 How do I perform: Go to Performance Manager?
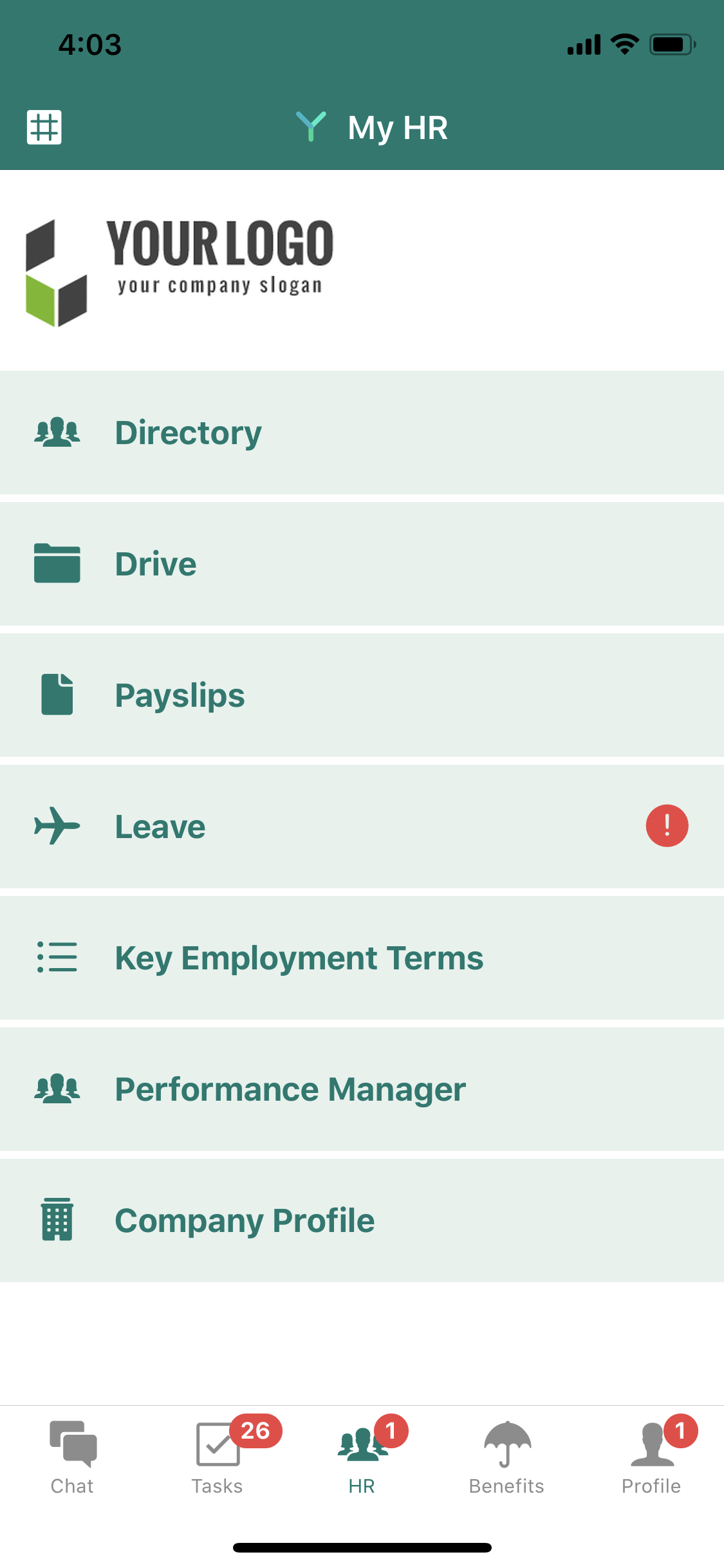point(362,1089)
